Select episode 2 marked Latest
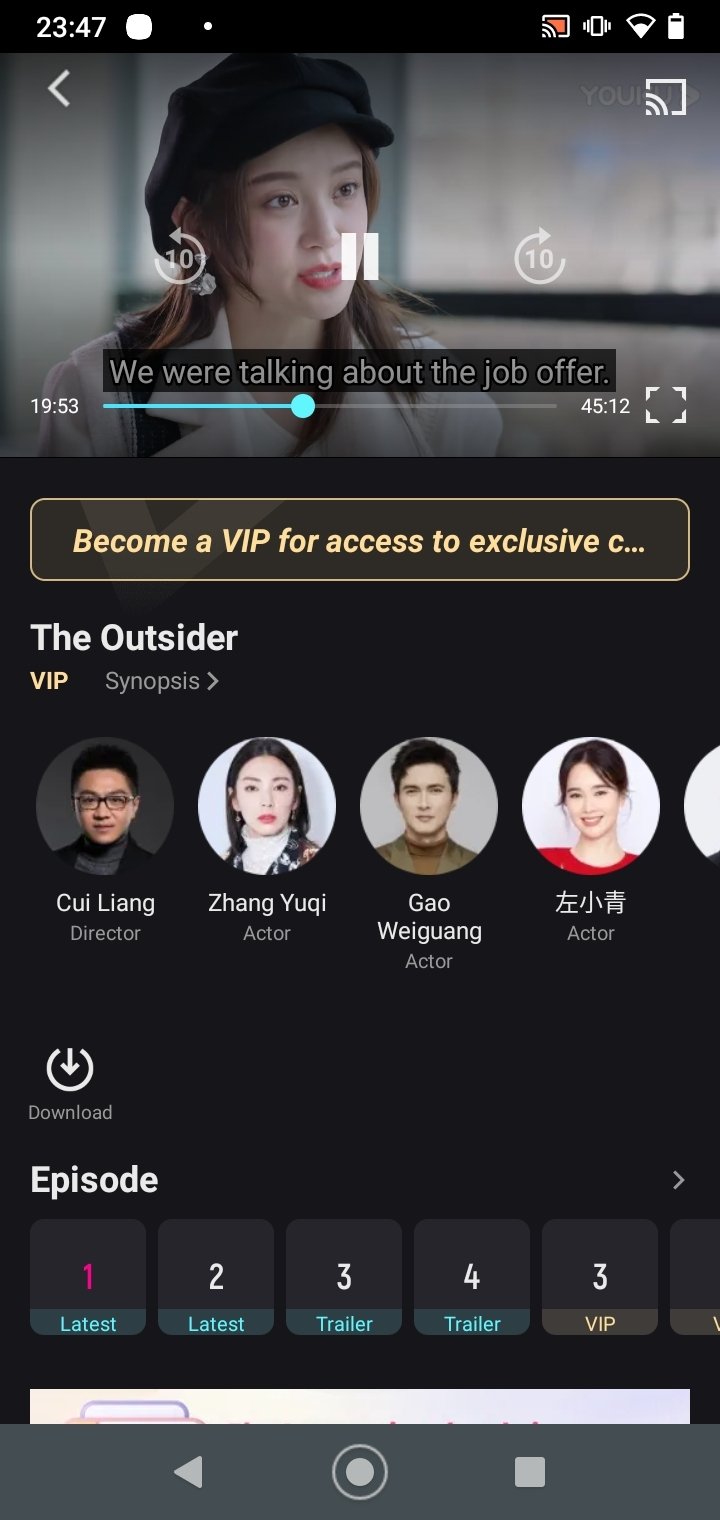Screen dimensions: 720x1520 pos(216,1277)
